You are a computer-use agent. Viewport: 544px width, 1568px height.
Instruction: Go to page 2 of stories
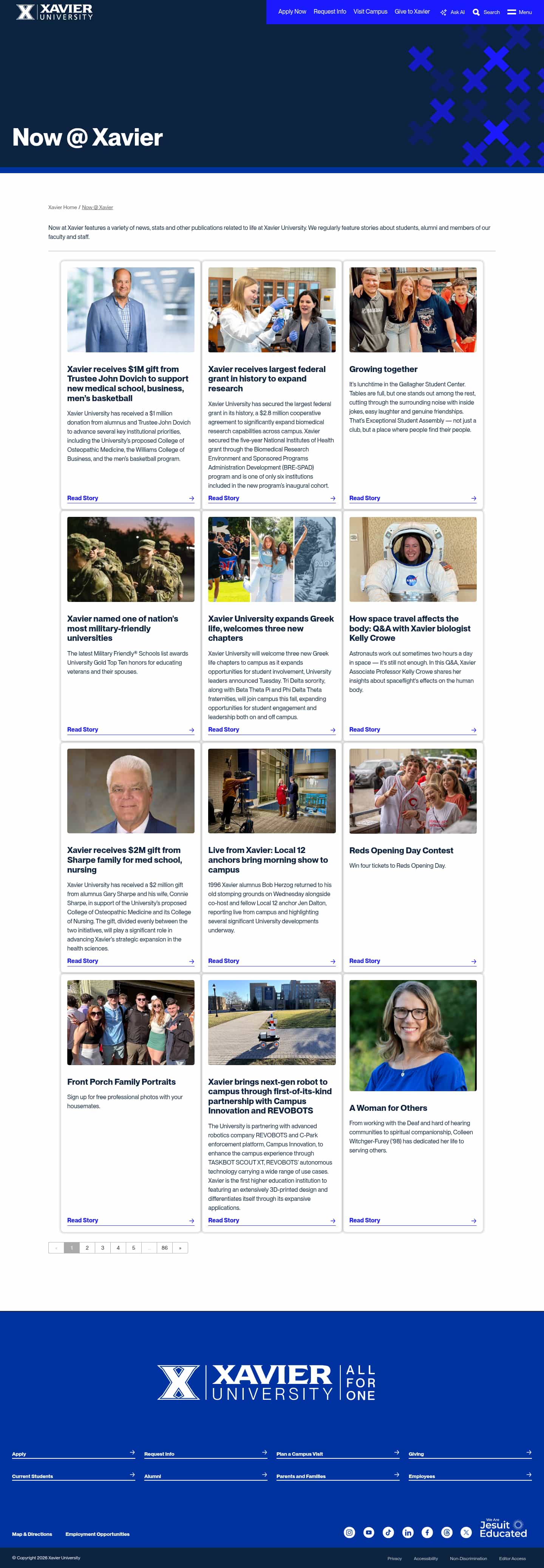point(87,1247)
